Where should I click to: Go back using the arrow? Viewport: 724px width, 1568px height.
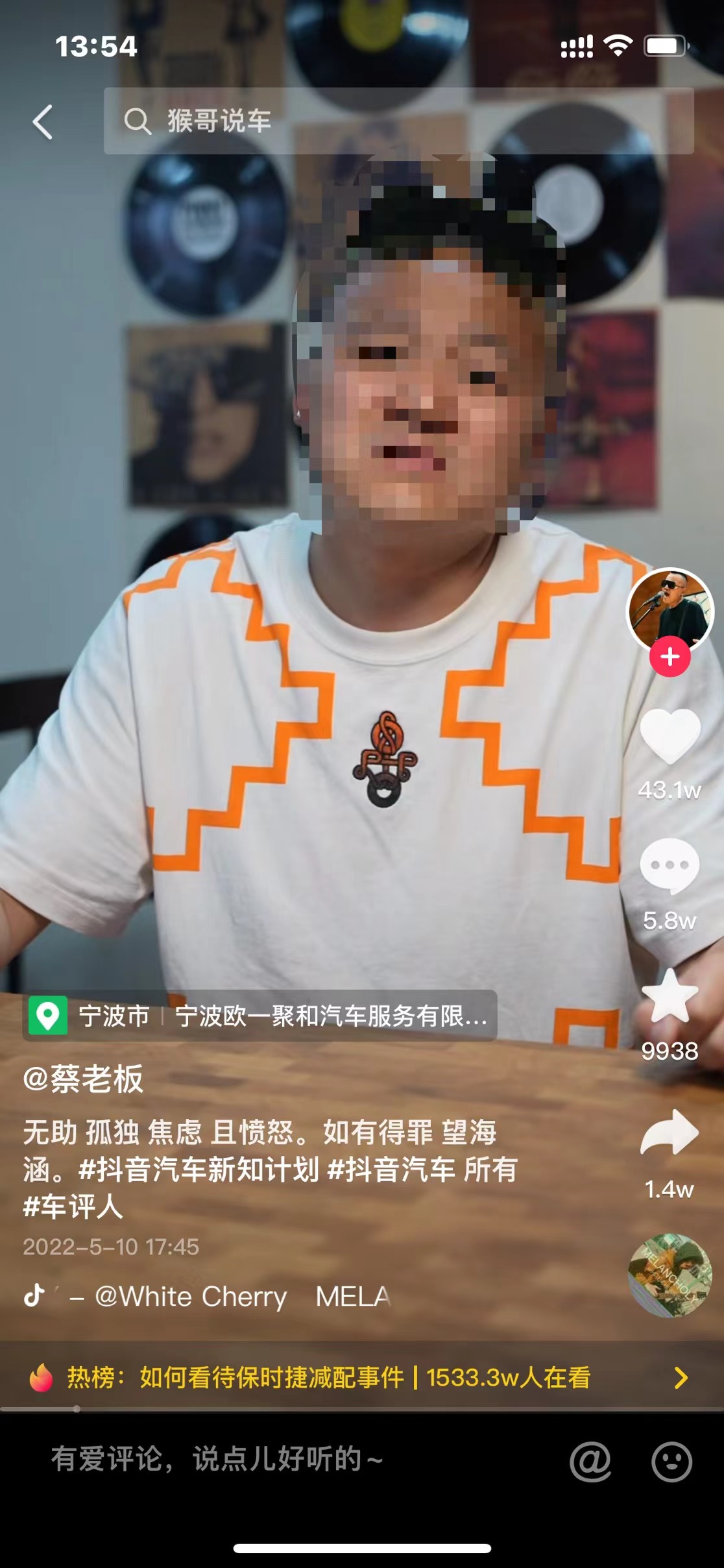coord(43,122)
